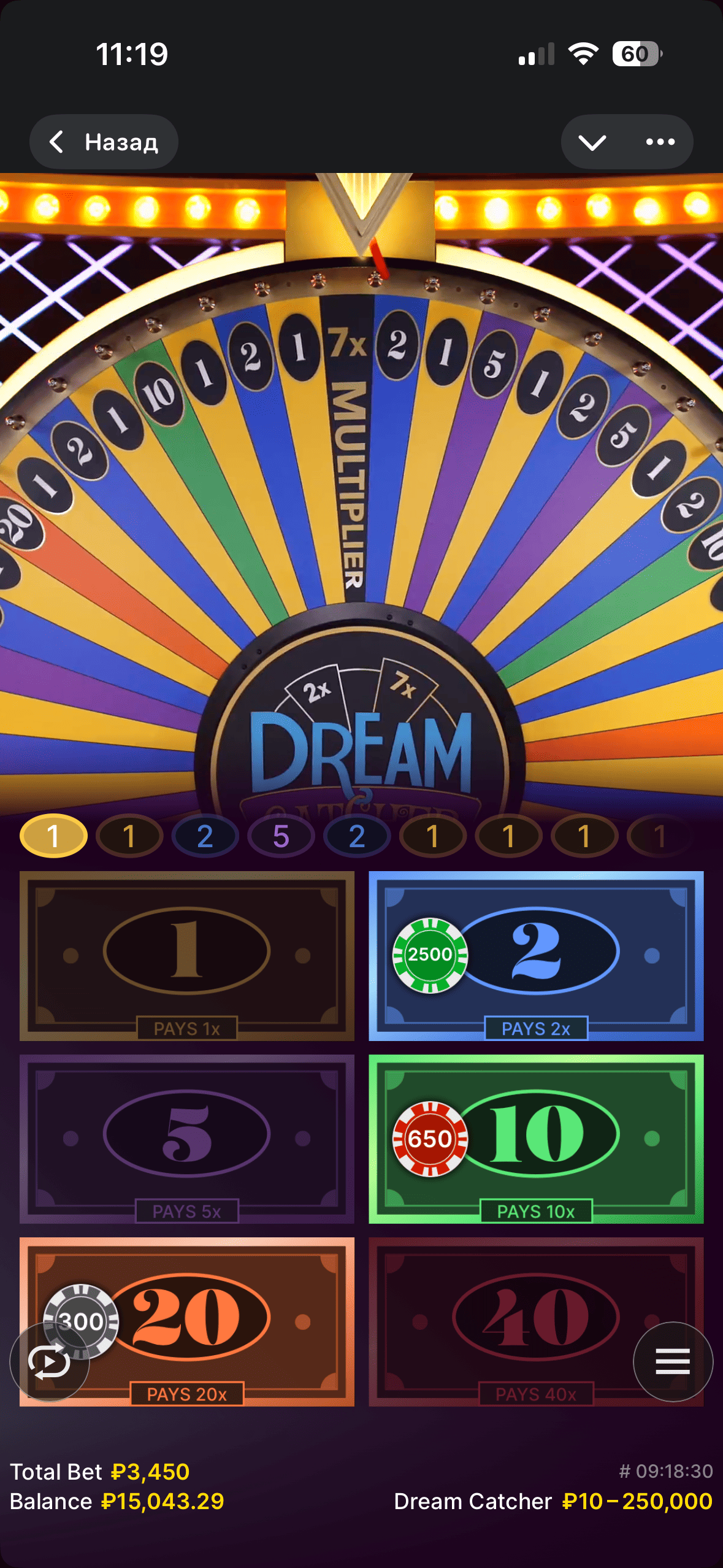Open the three-dot overflow menu
Viewport: 723px width, 1568px height.
point(660,142)
